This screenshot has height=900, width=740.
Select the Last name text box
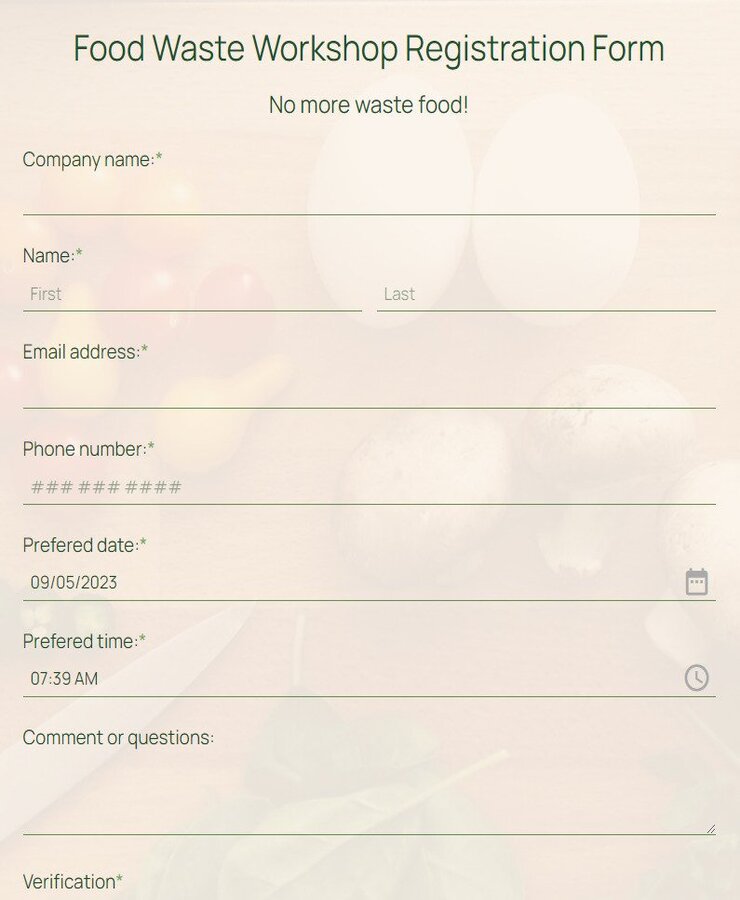point(545,294)
